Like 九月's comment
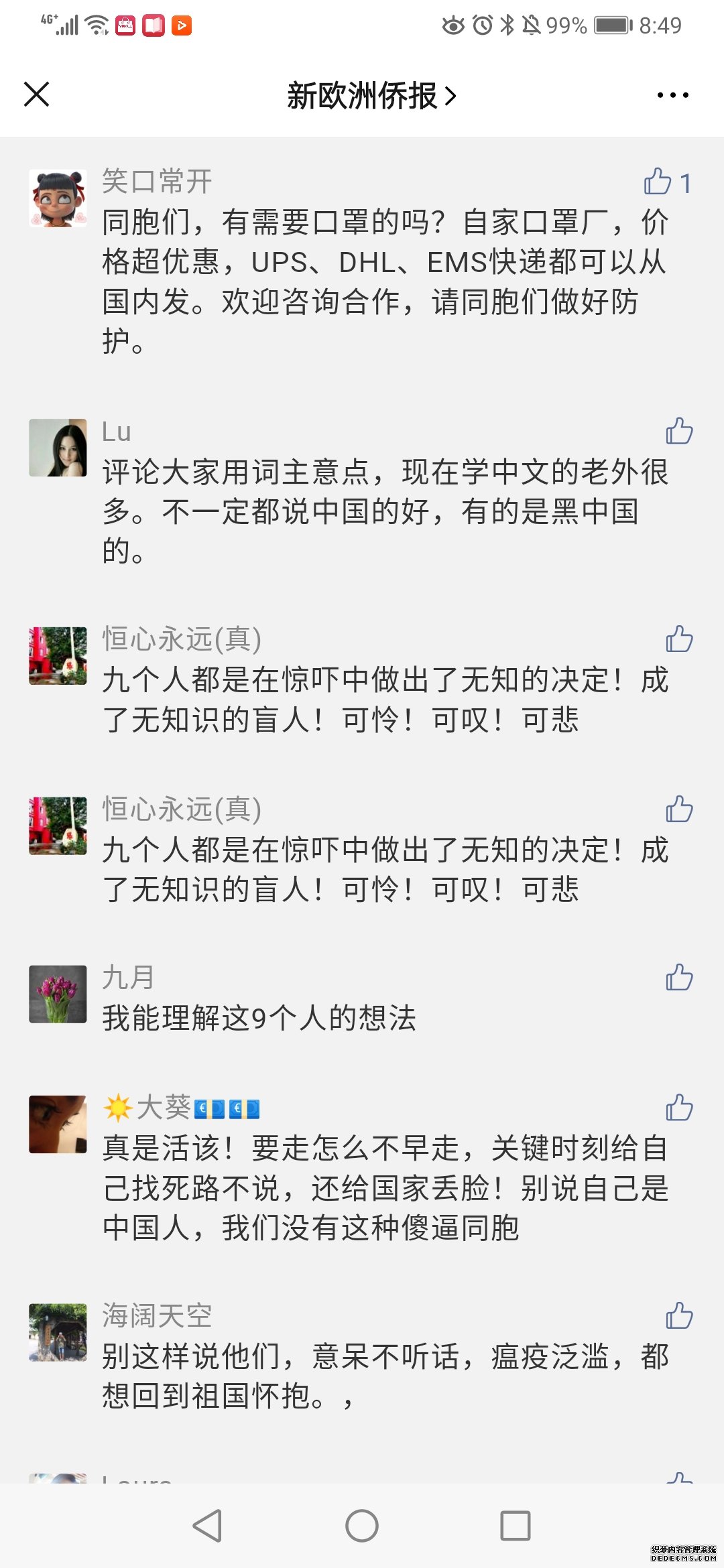Screen dimensions: 724x1568 click(679, 977)
